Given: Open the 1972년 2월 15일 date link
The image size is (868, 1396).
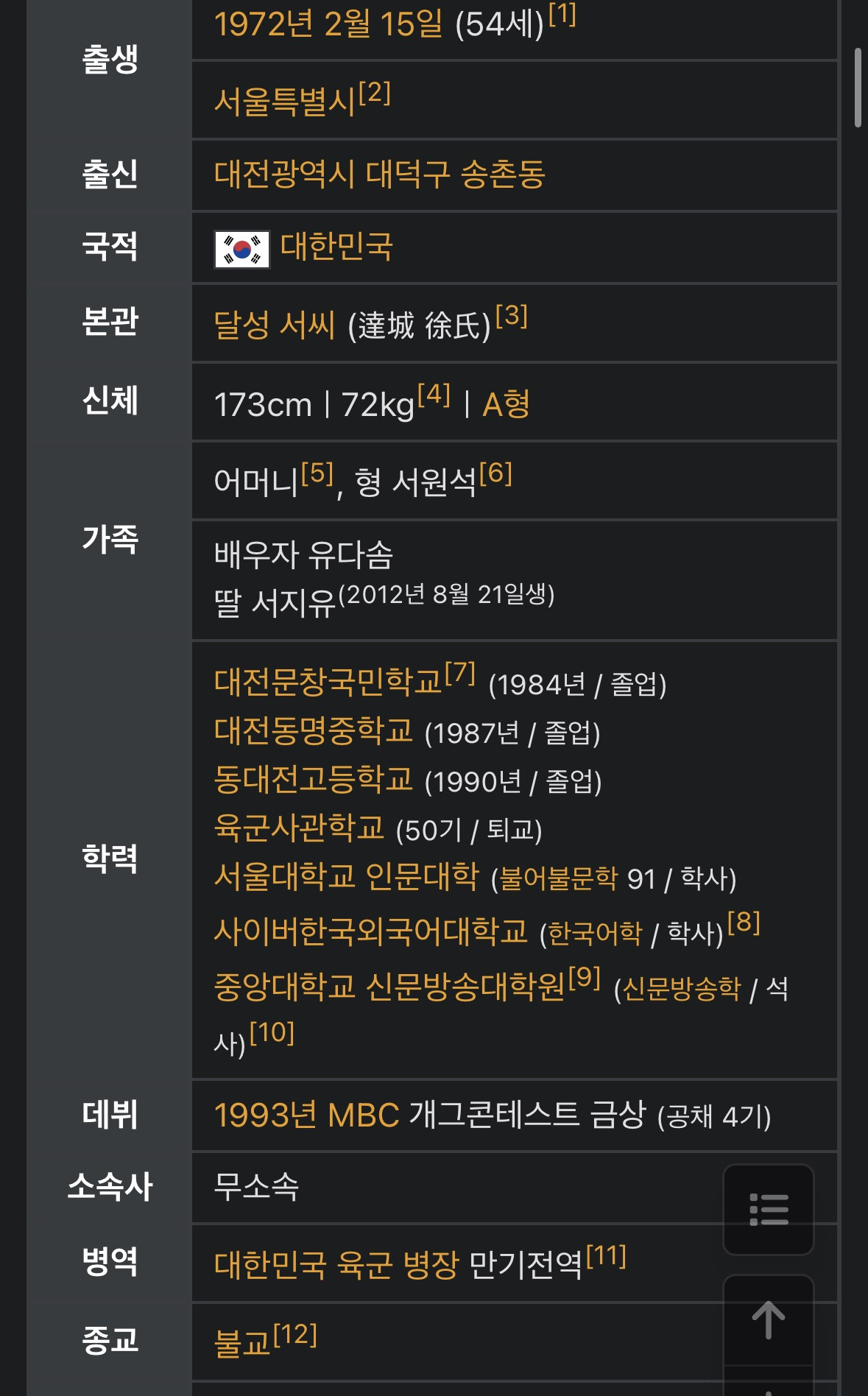Looking at the screenshot, I should [328, 24].
